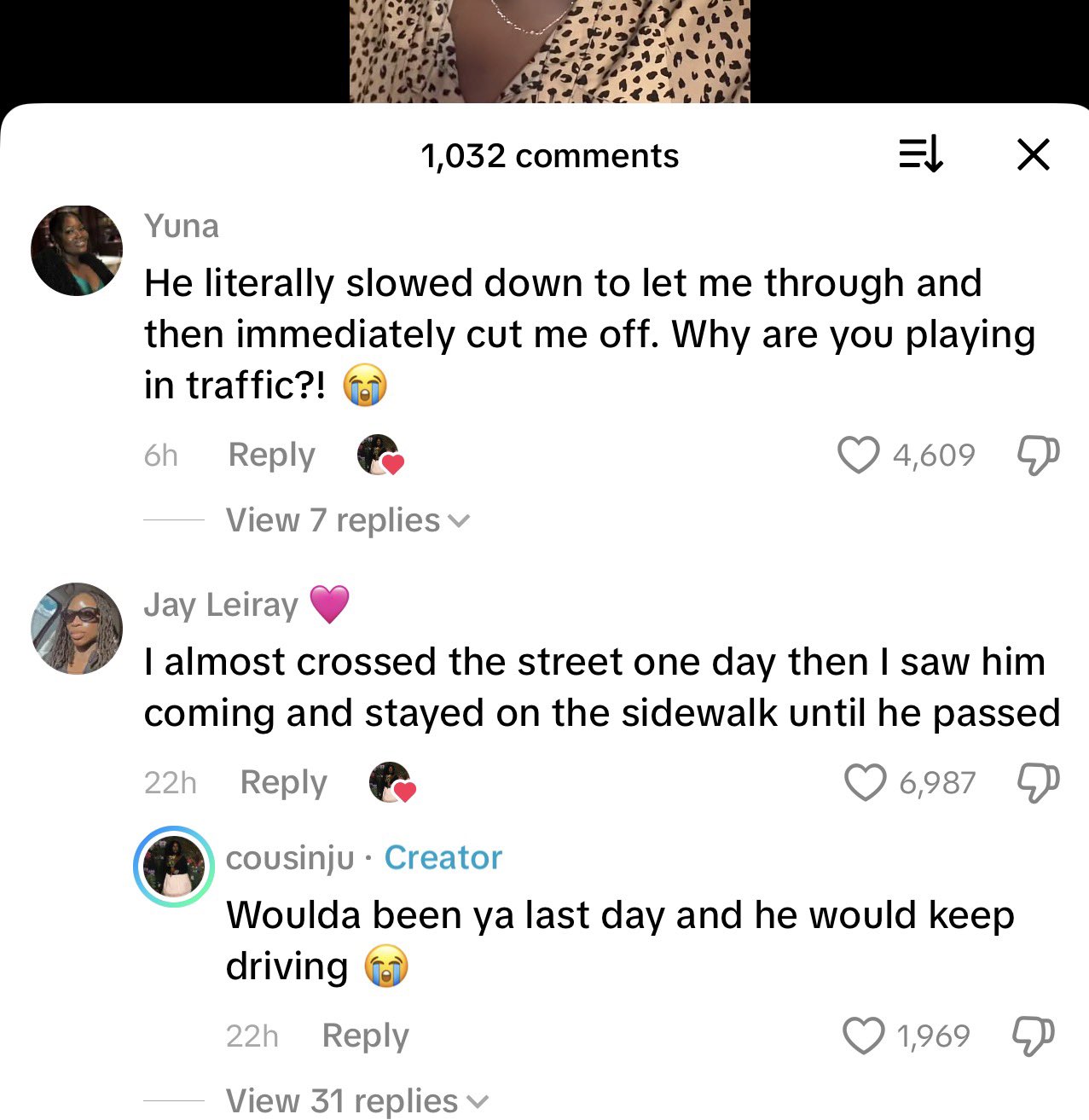This screenshot has width=1089, height=1120.
Task: Expand View 31 replies
Action: point(356,1101)
